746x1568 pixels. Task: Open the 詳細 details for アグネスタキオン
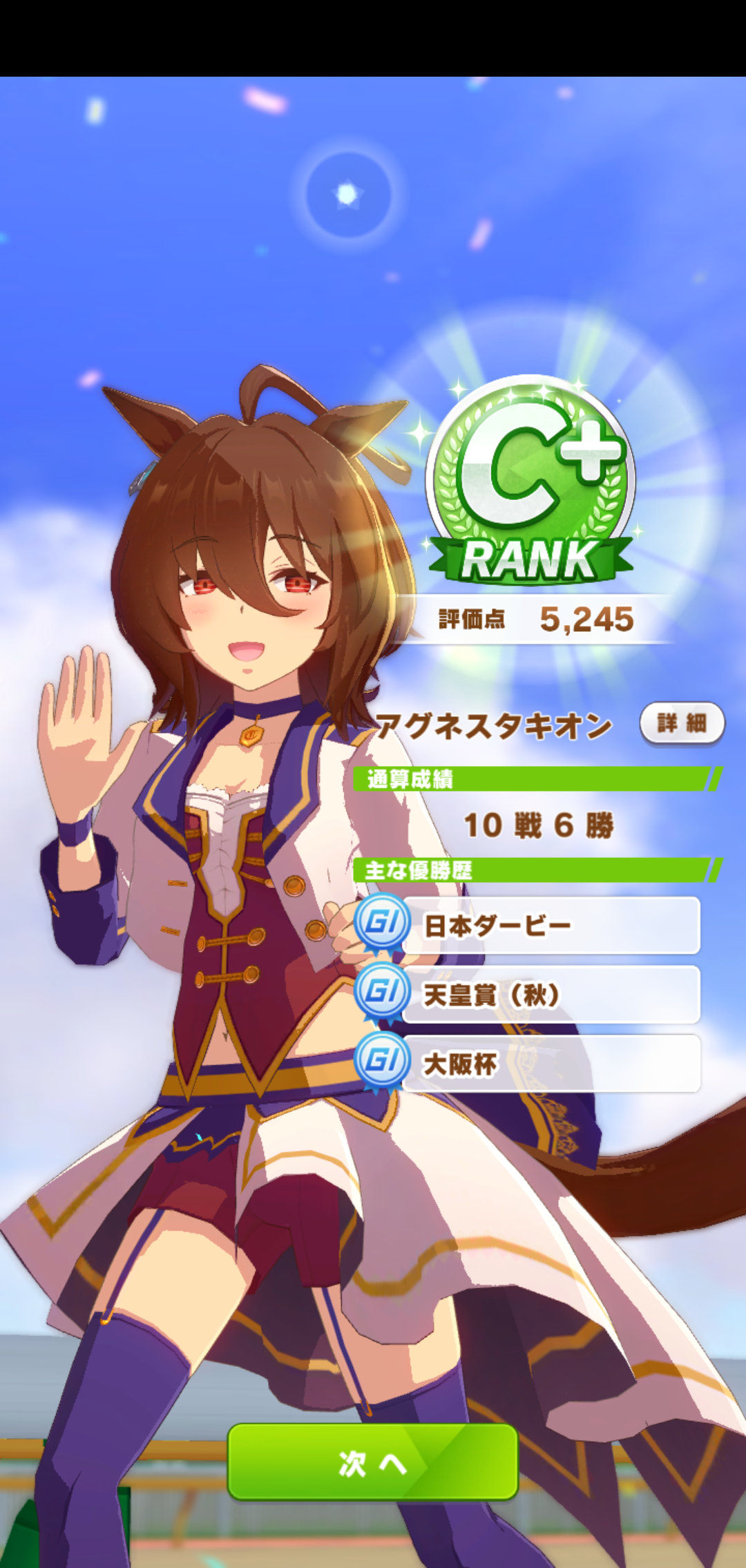pyautogui.click(x=682, y=723)
